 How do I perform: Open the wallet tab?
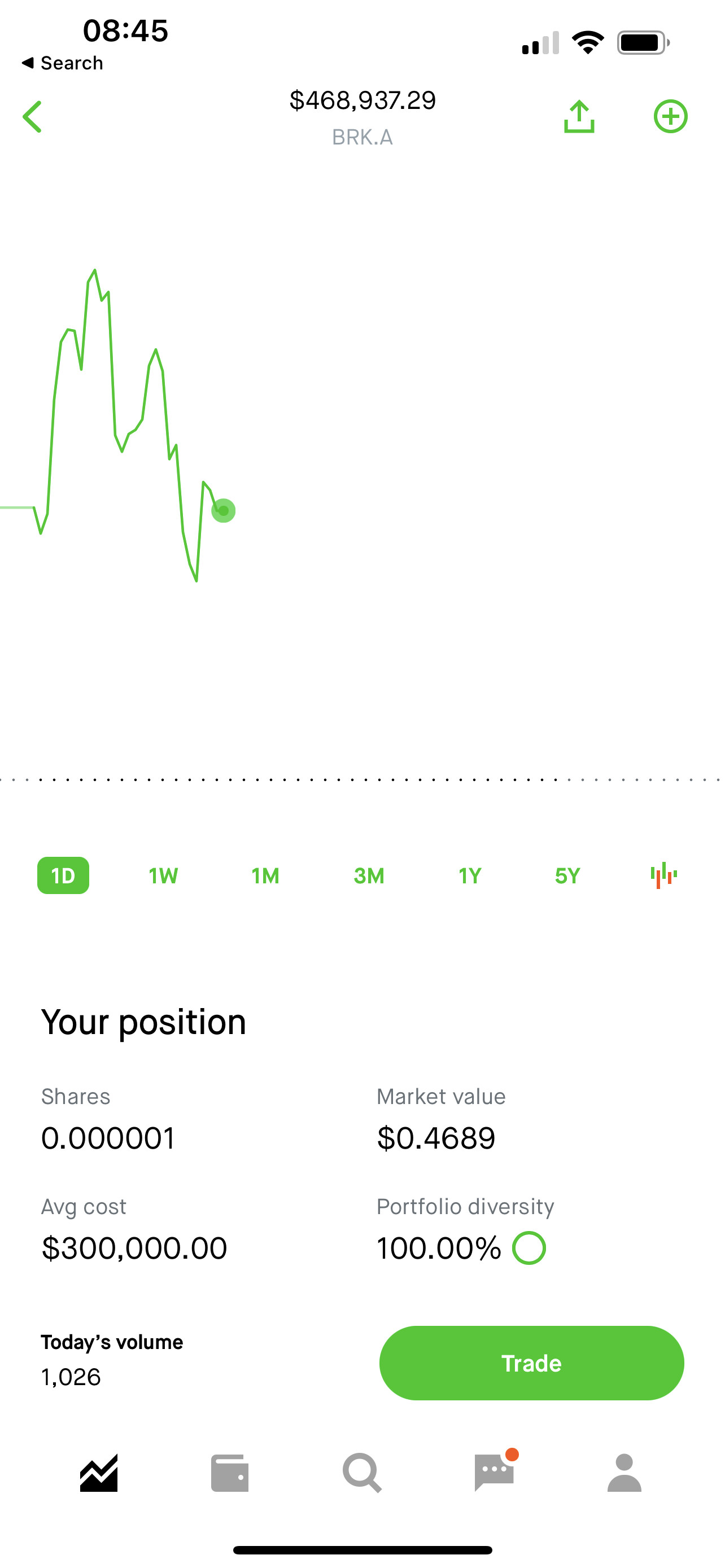click(x=229, y=1473)
